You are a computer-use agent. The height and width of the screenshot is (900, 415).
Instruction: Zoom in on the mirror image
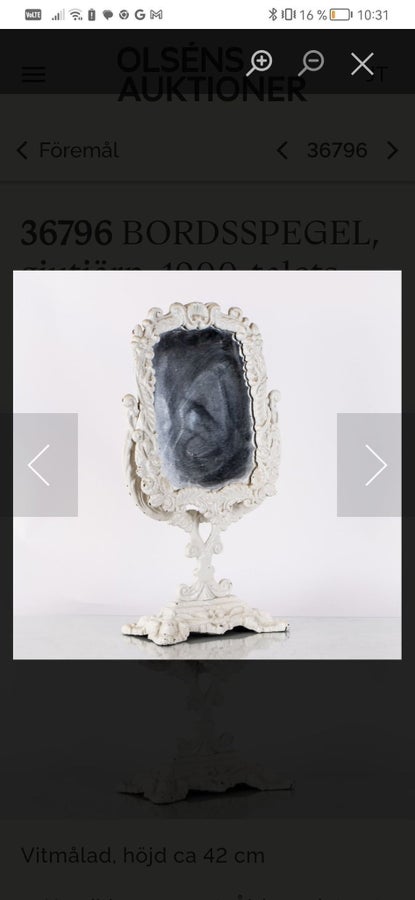259,63
